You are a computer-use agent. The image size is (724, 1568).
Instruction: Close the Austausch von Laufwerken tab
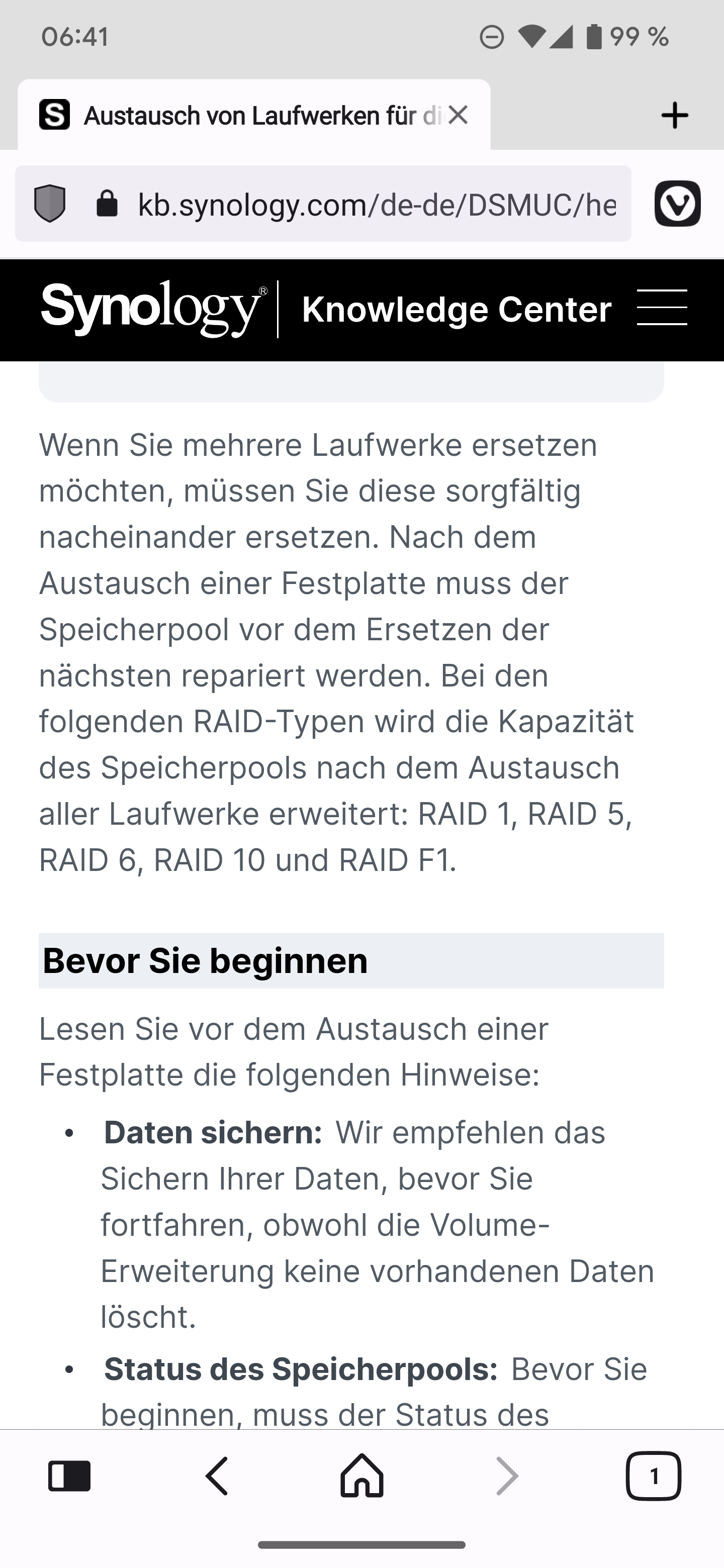(458, 115)
